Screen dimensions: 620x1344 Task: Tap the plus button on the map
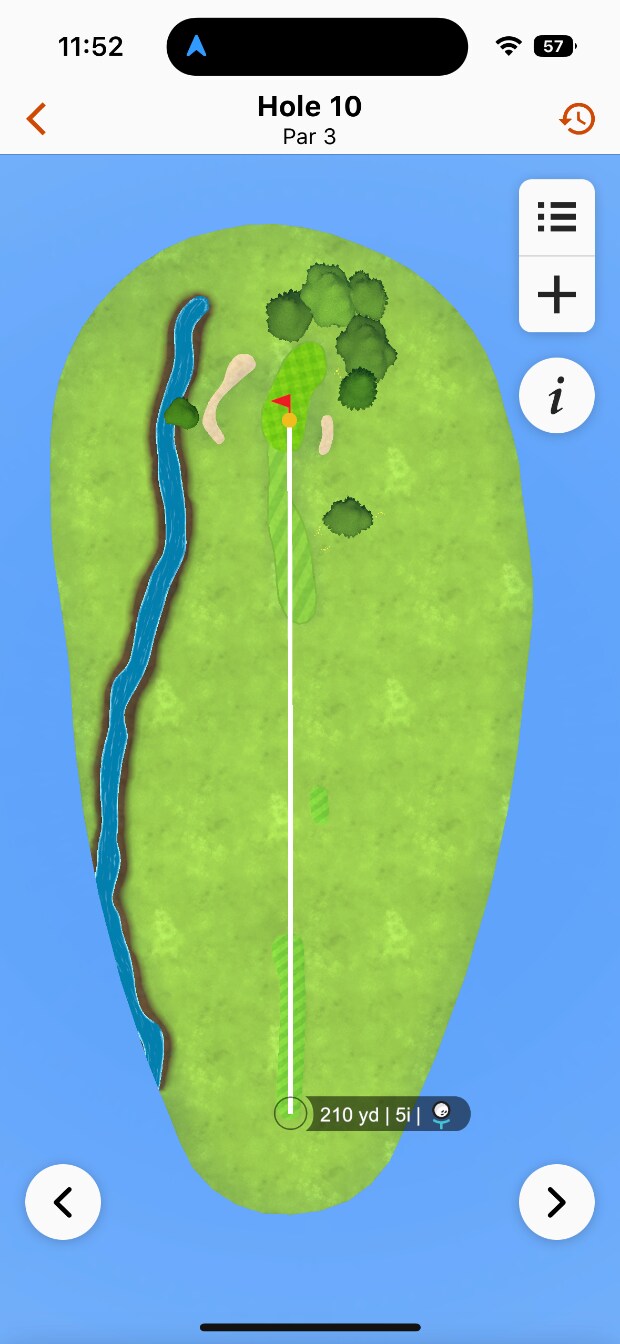coord(557,295)
